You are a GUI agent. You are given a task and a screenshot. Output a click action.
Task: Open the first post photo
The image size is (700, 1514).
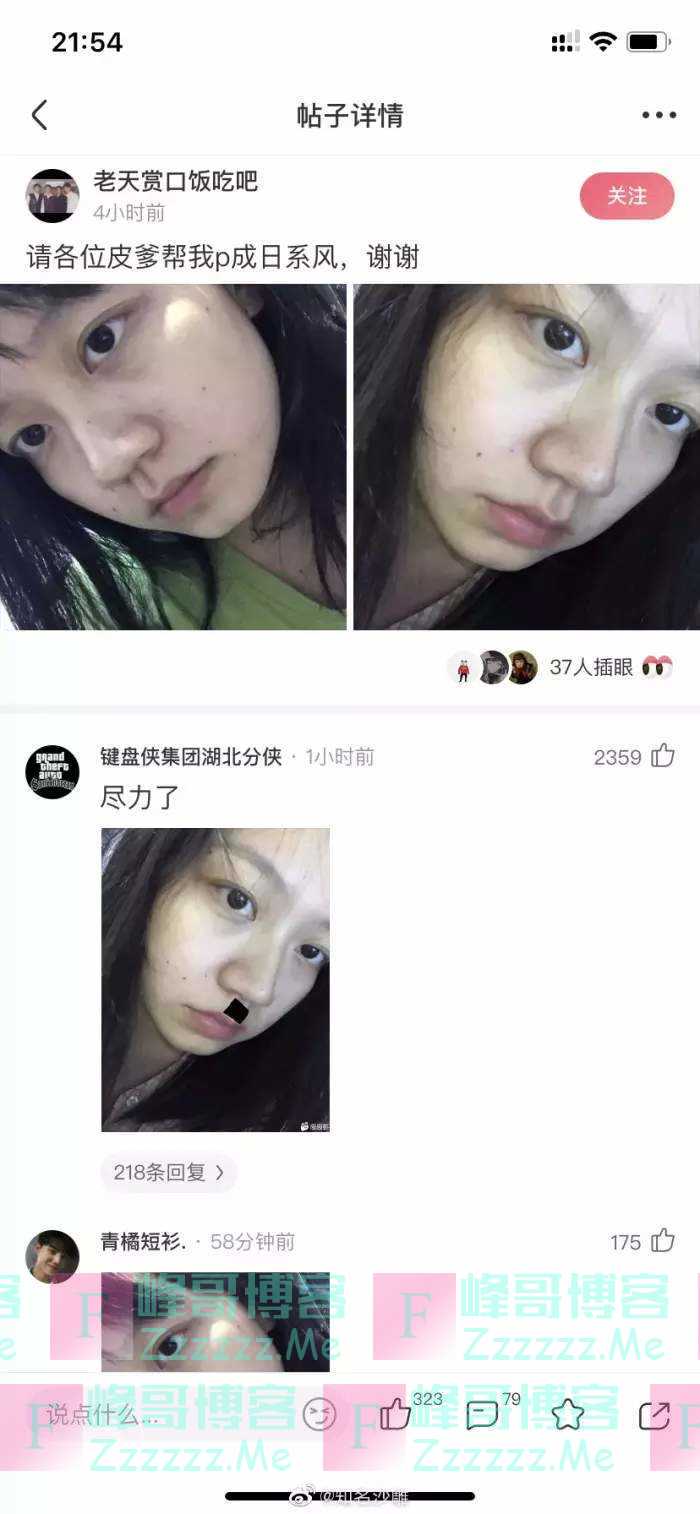173,457
